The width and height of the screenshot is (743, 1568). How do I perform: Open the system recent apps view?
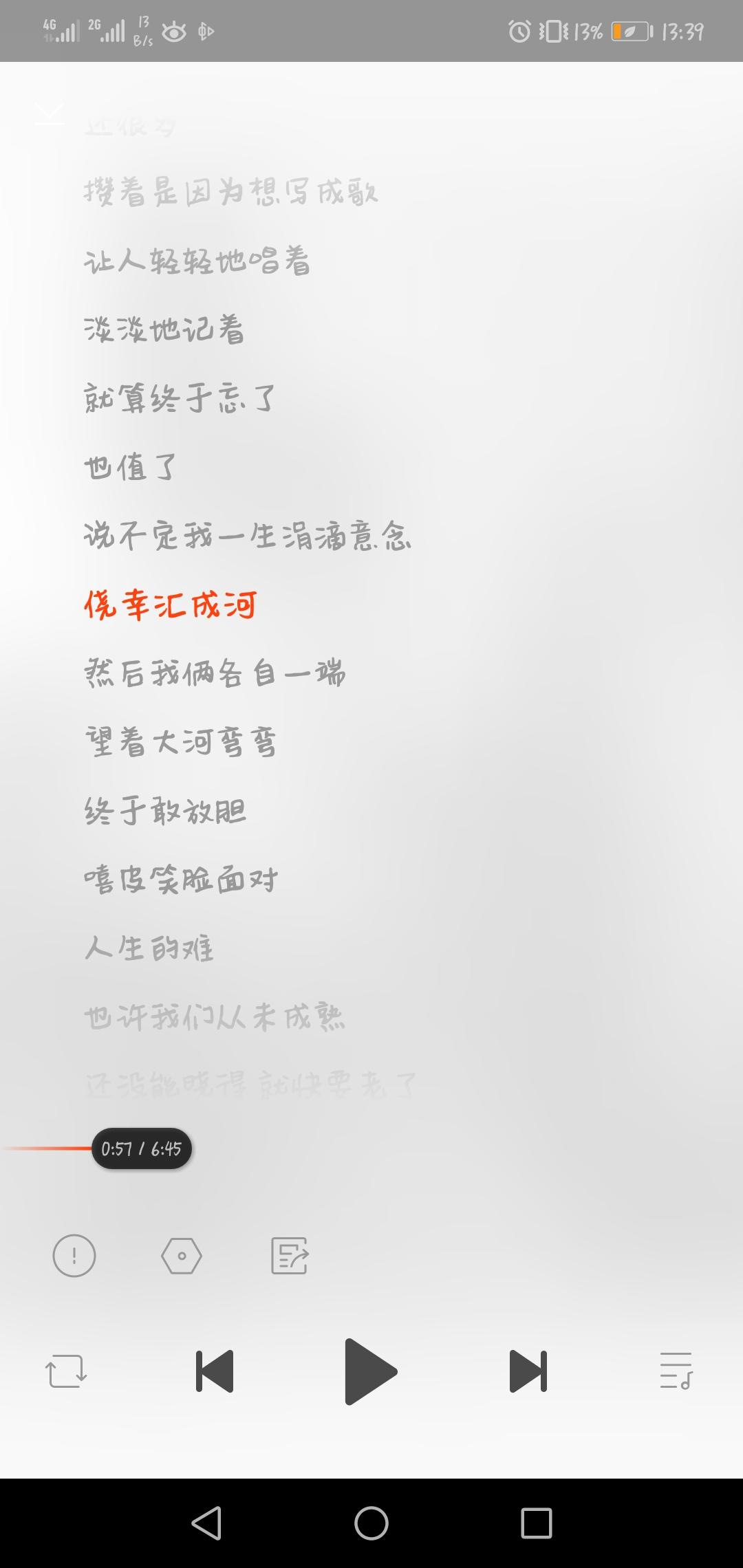click(x=537, y=1523)
